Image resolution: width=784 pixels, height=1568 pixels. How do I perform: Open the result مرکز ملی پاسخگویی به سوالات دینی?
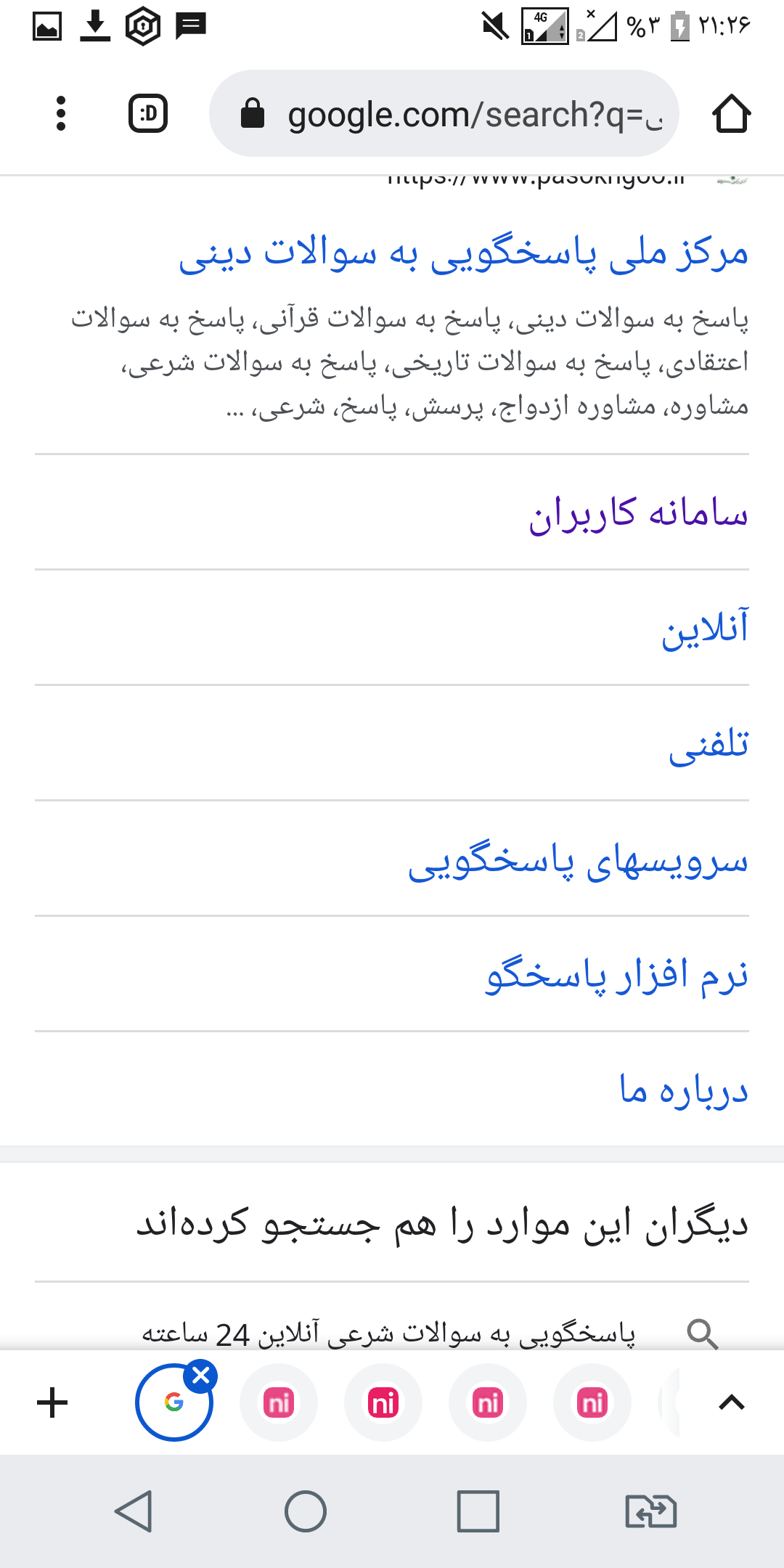[463, 254]
